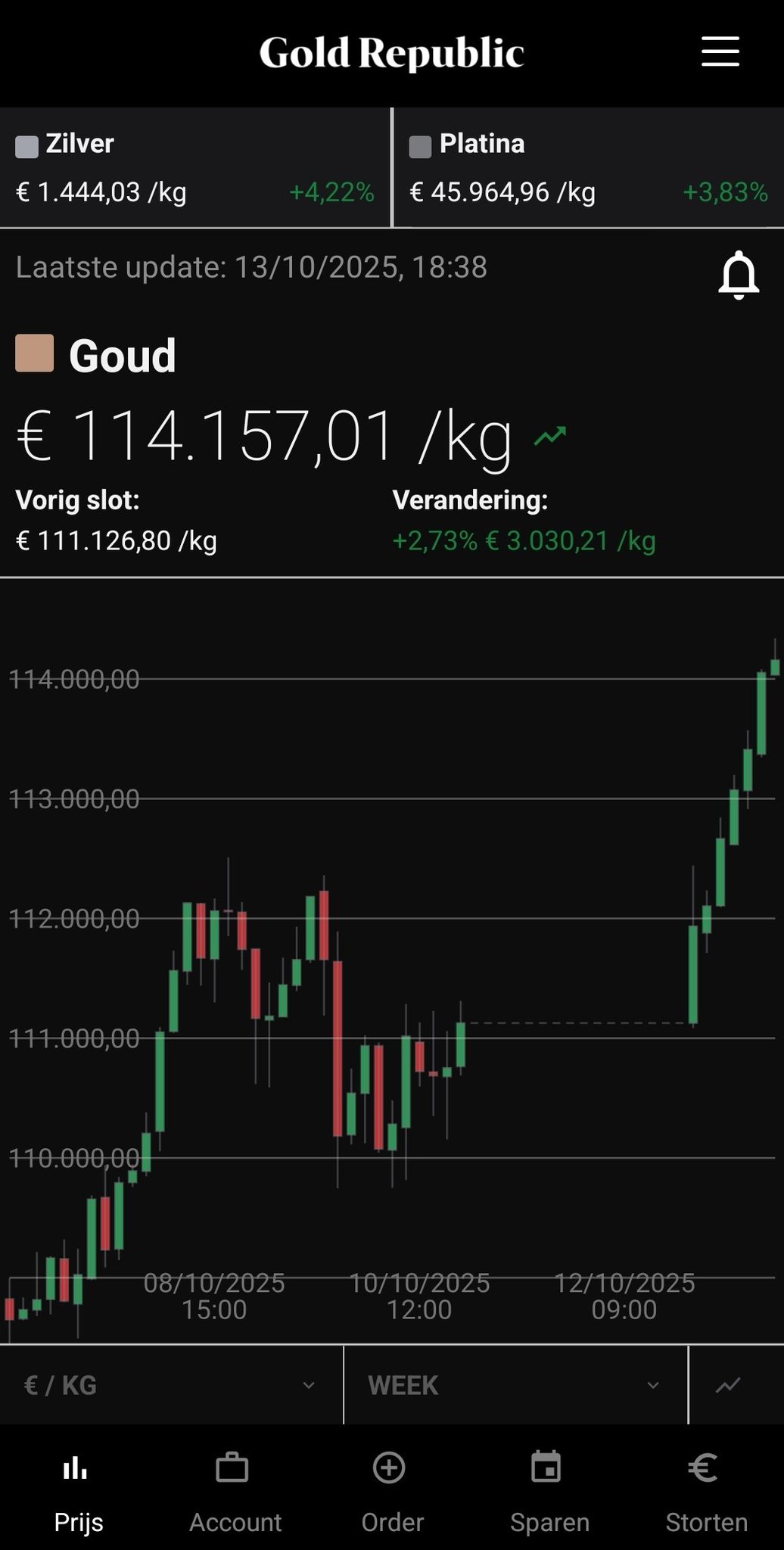Expand the € / KG unit dropdown
This screenshot has width=784, height=1550.
point(171,1385)
